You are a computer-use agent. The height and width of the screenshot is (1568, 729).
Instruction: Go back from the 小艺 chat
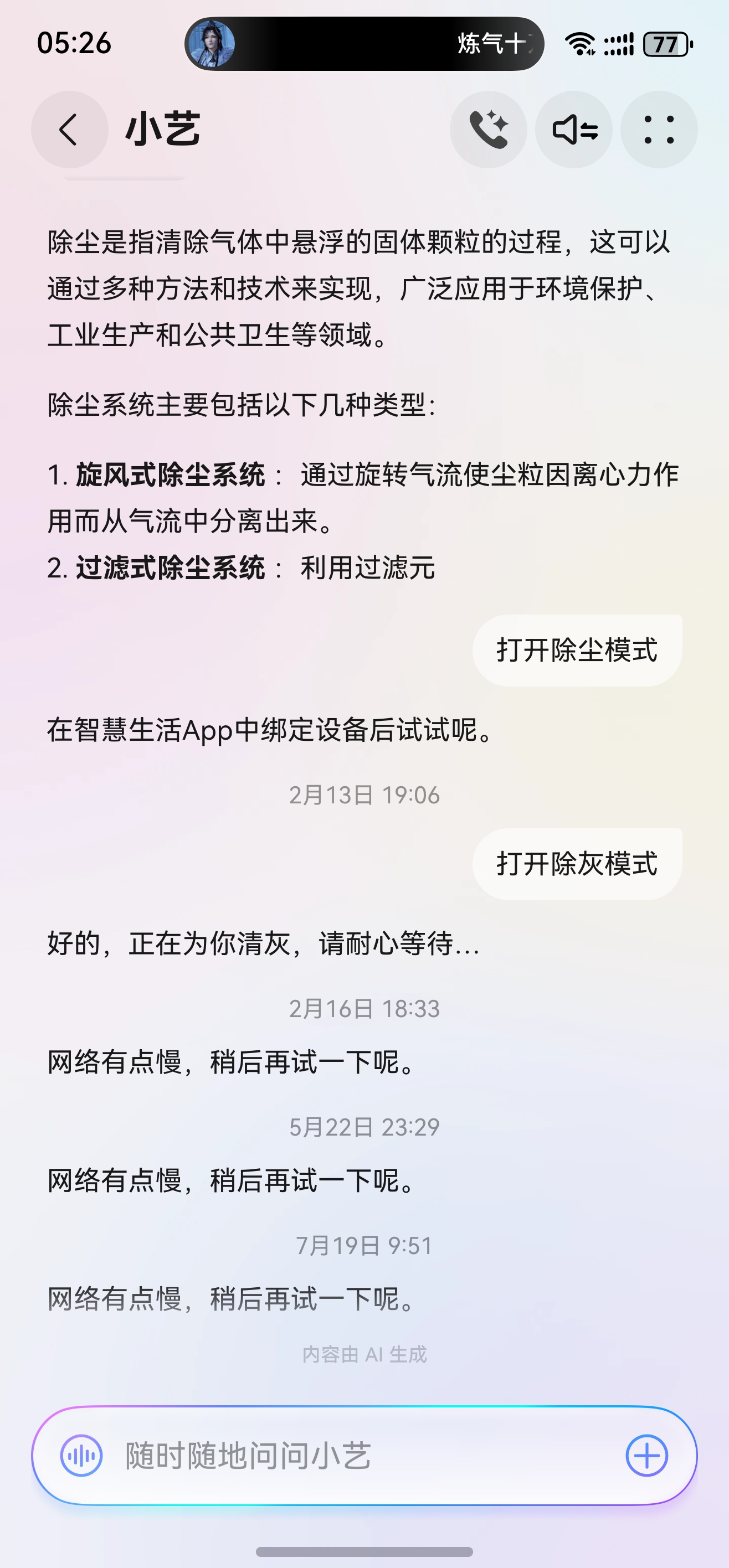(69, 130)
